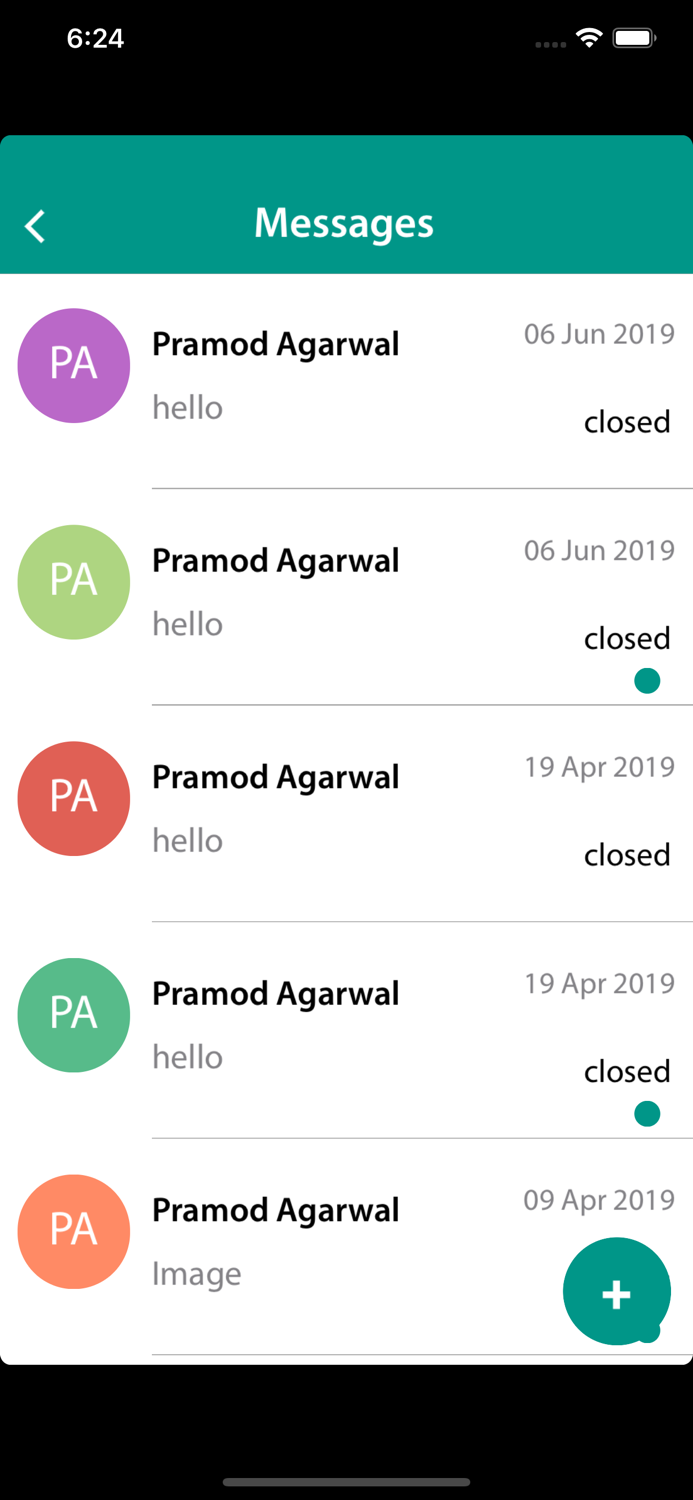This screenshot has height=1500, width=693.
Task: Start a new message with plus button
Action: 616,1292
